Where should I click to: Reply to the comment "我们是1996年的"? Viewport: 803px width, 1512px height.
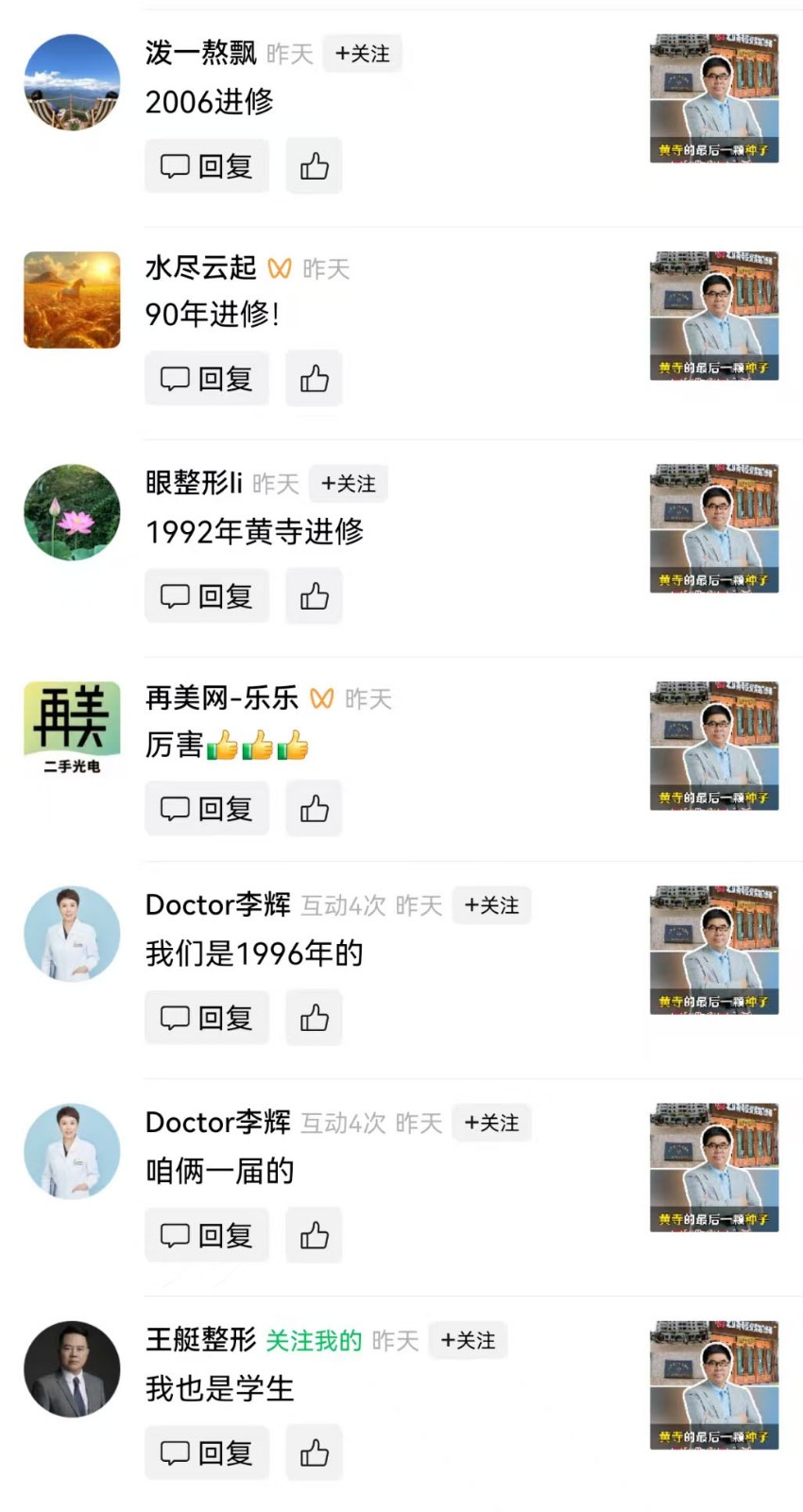point(207,1018)
